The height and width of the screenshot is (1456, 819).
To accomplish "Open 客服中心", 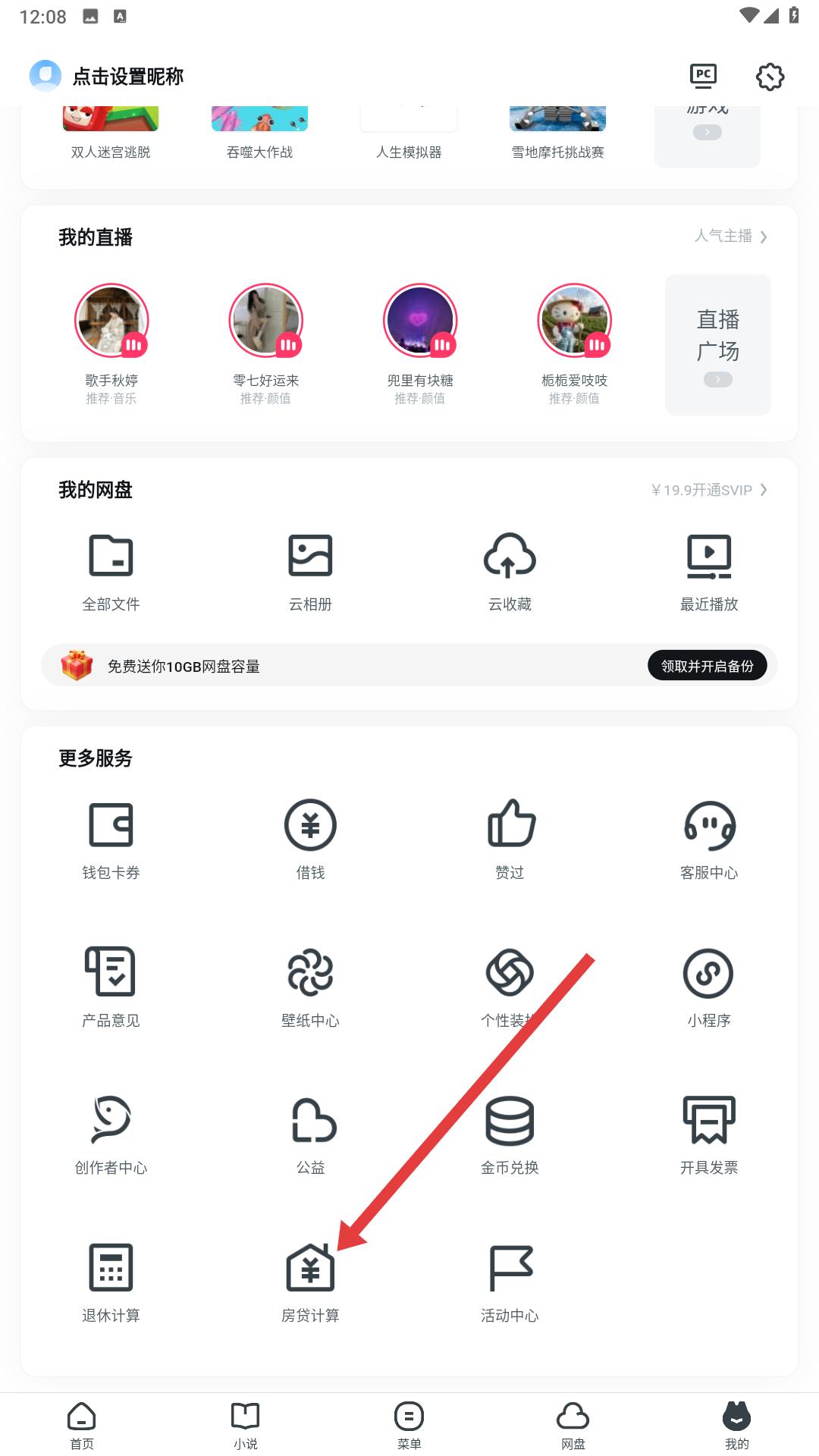I will pos(709,839).
